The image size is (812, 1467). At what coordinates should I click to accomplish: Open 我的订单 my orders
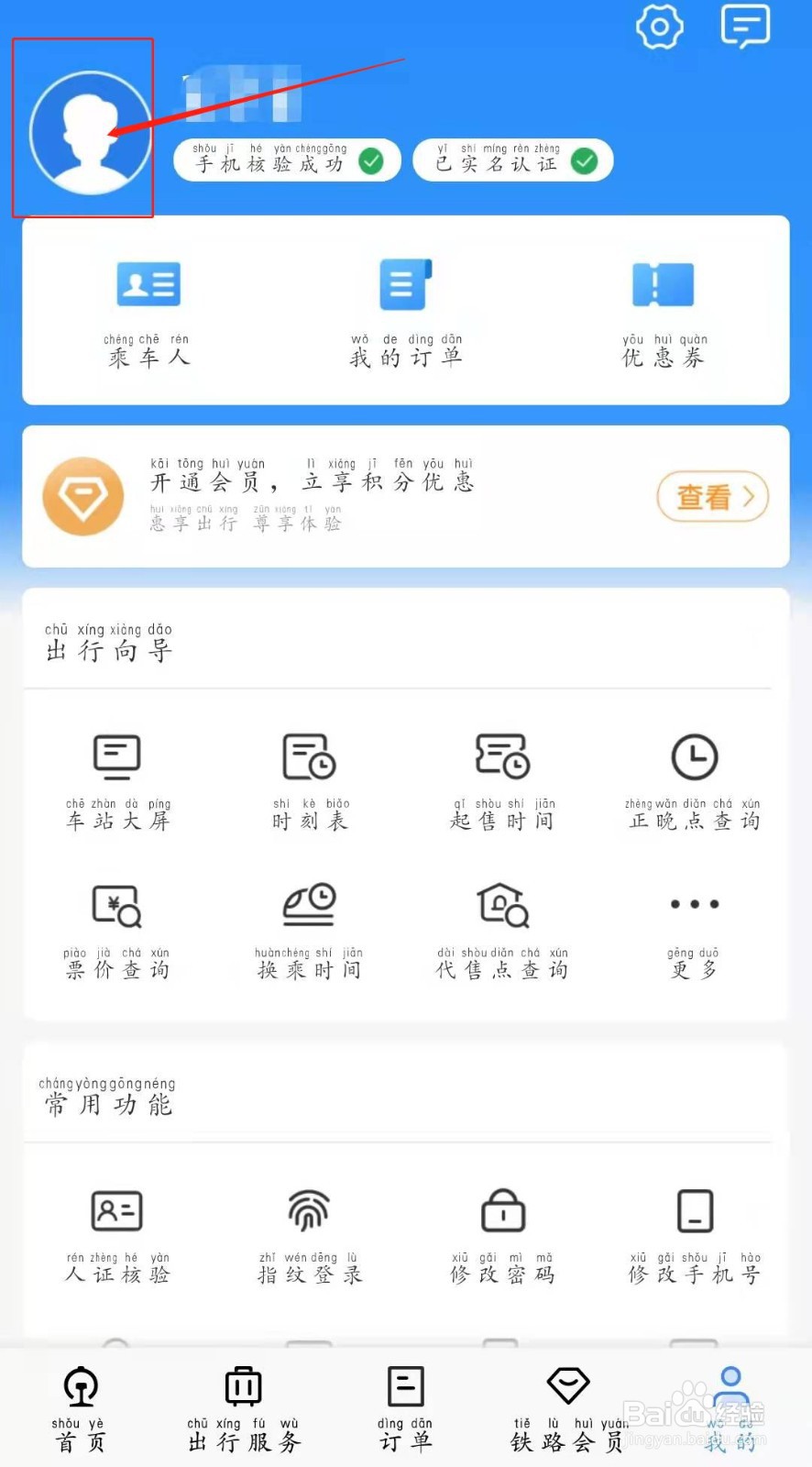click(406, 314)
